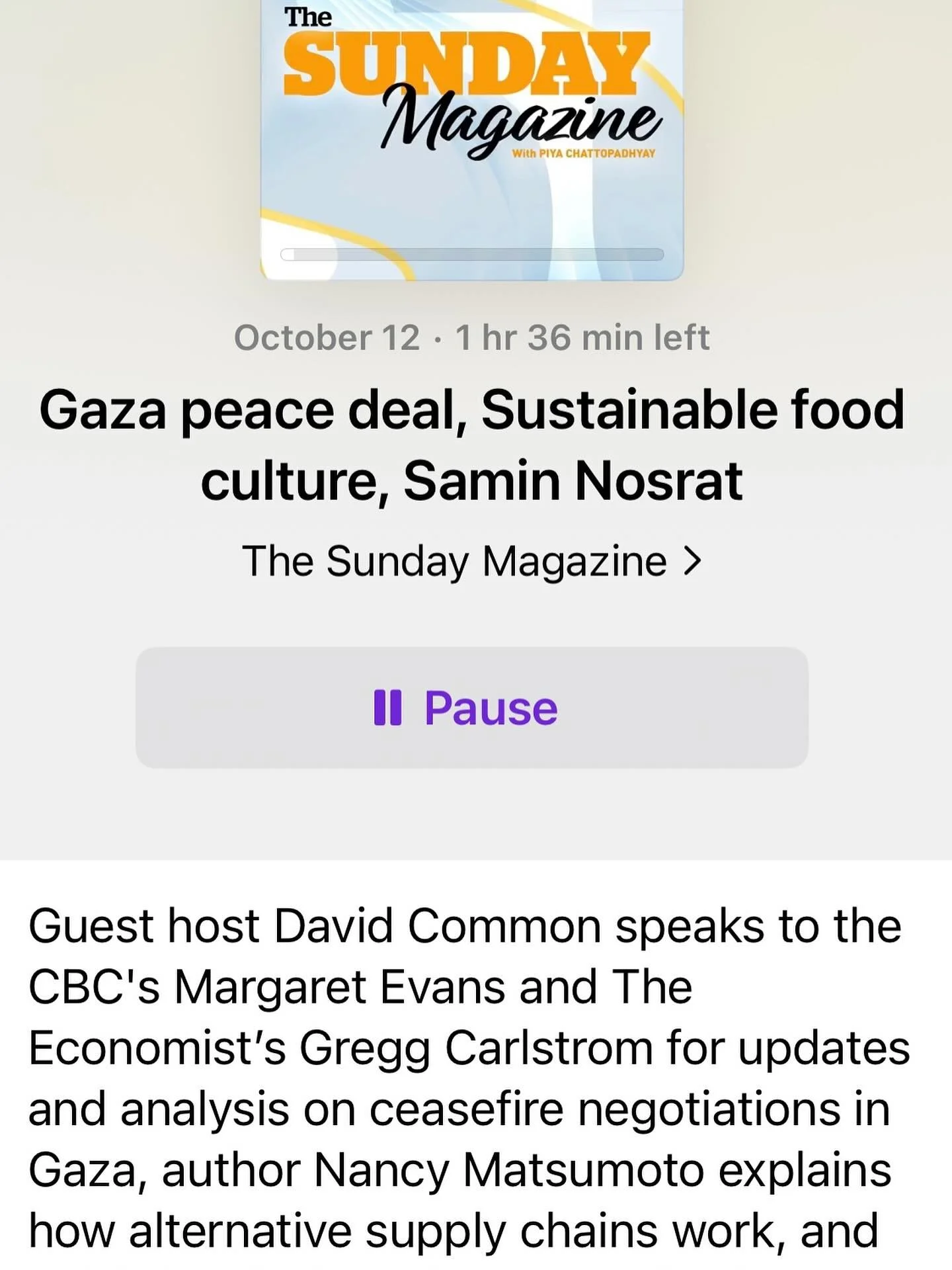Pause the playing episode

click(x=471, y=707)
